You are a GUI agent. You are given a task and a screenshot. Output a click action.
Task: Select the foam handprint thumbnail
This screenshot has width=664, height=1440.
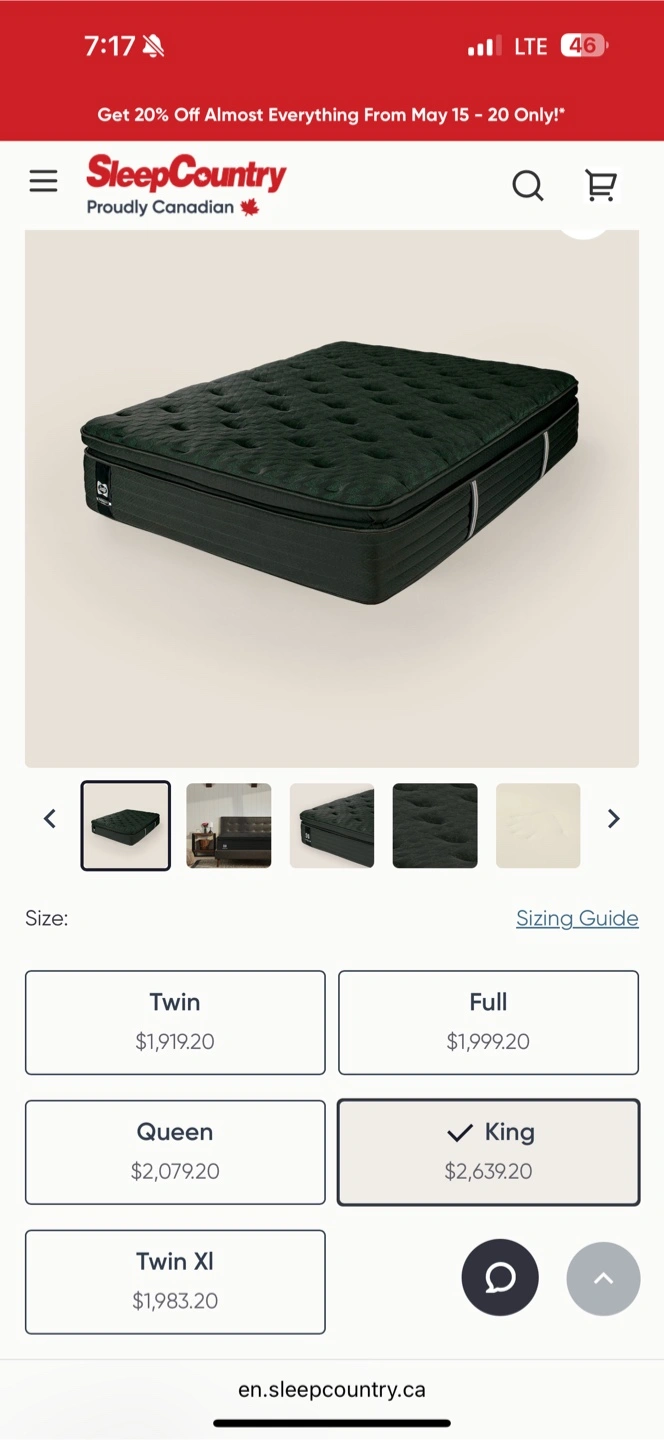tap(538, 825)
